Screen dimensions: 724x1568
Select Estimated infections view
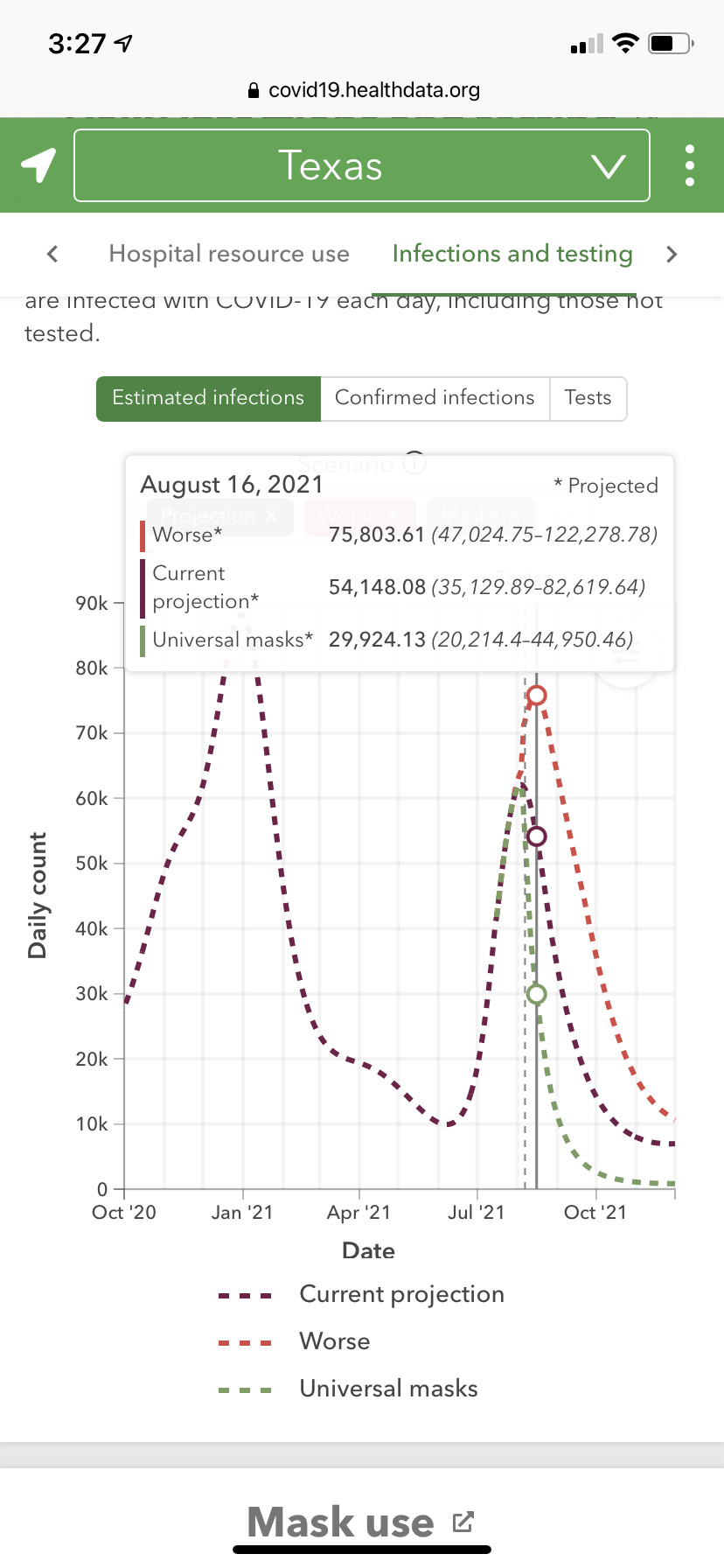208,398
